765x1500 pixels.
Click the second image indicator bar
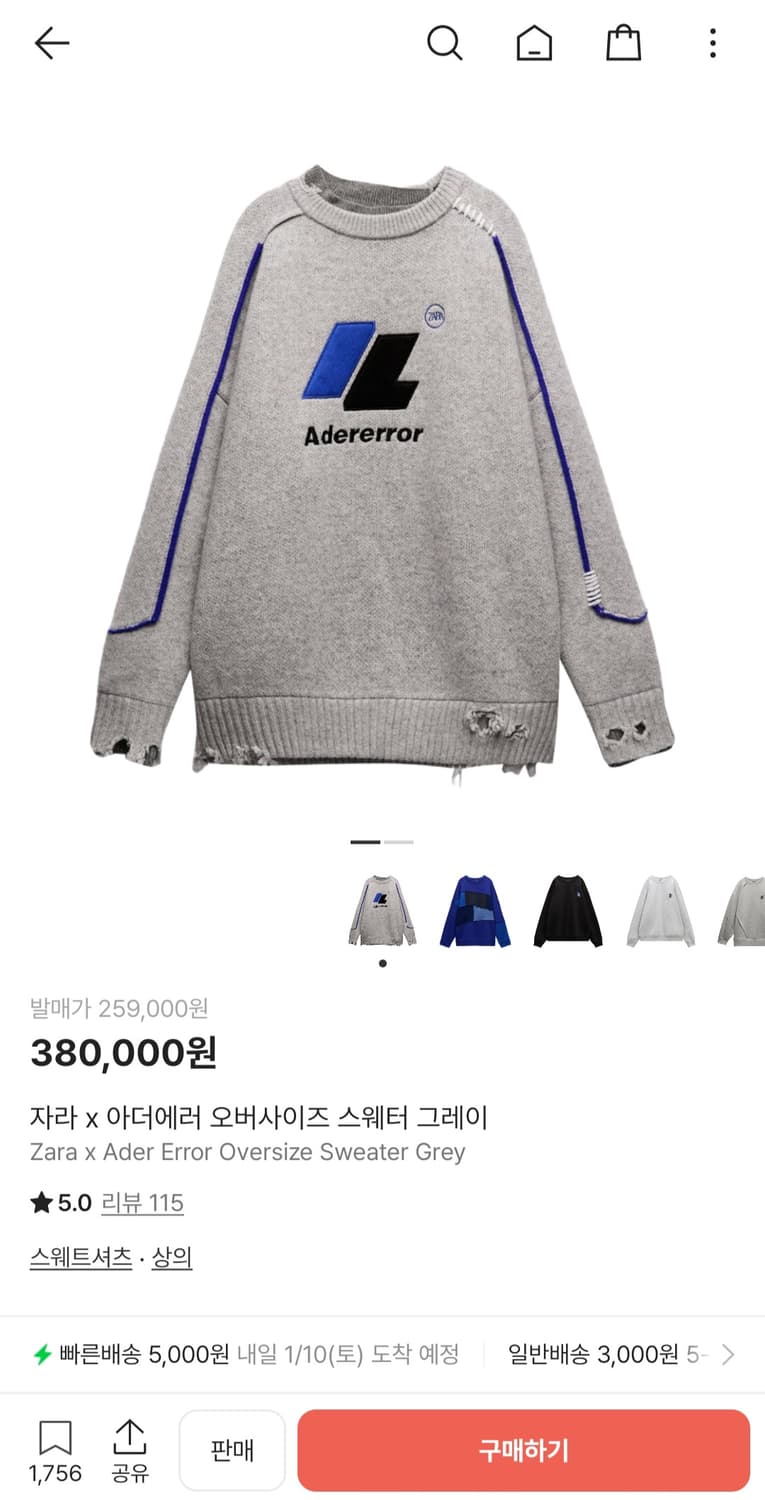point(398,842)
